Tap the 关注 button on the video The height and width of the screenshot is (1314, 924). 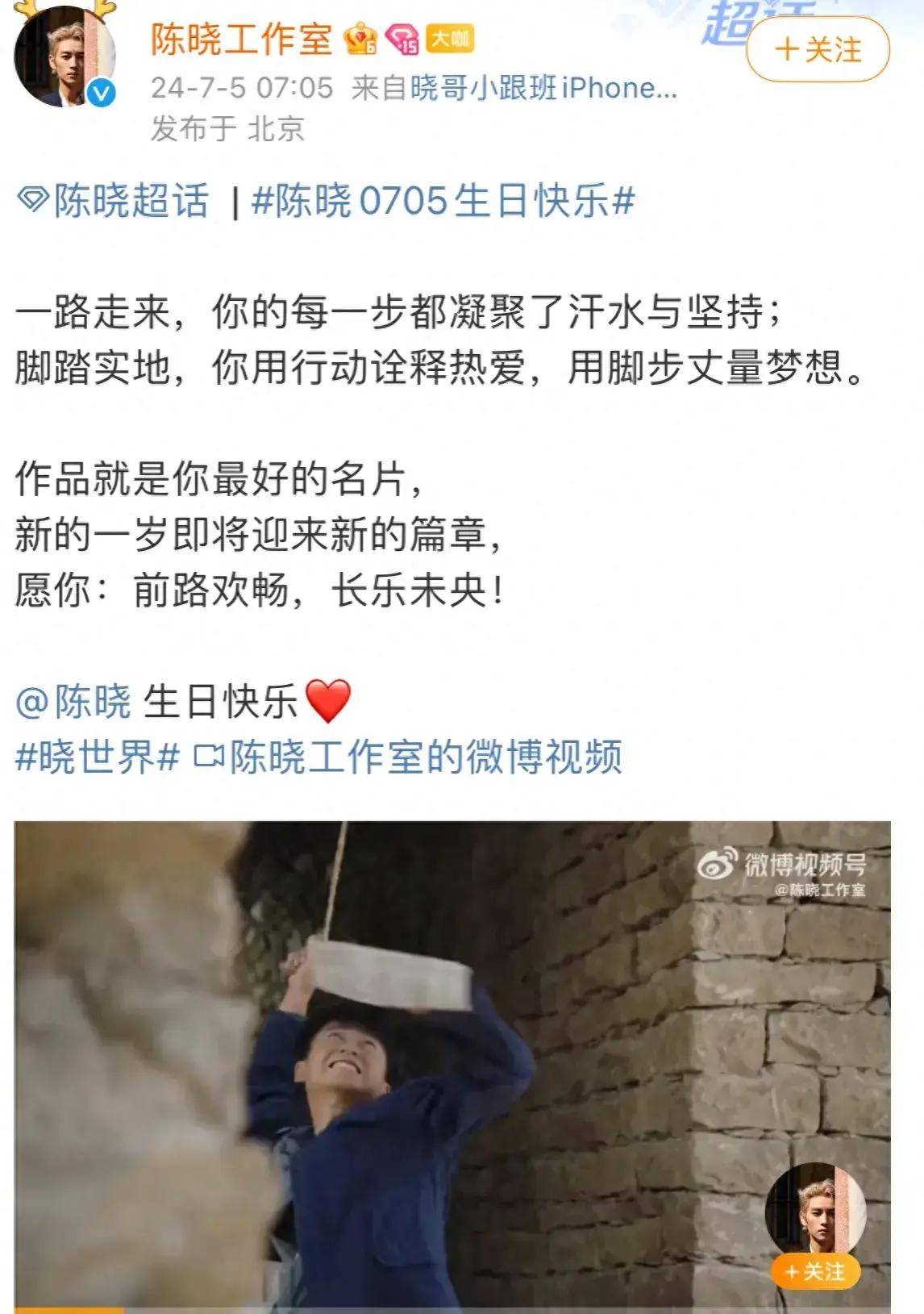[x=815, y=1271]
